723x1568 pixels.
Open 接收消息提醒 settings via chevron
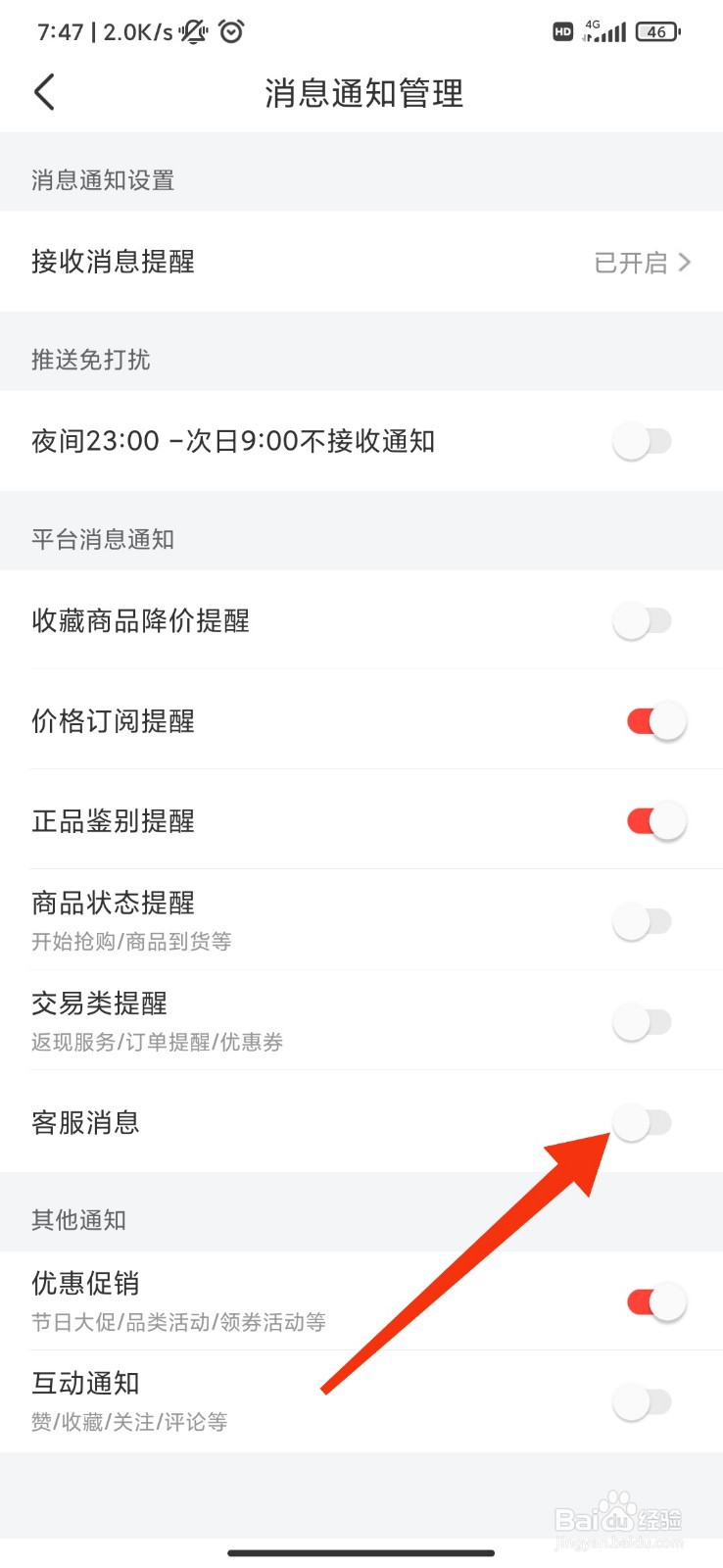coord(686,262)
